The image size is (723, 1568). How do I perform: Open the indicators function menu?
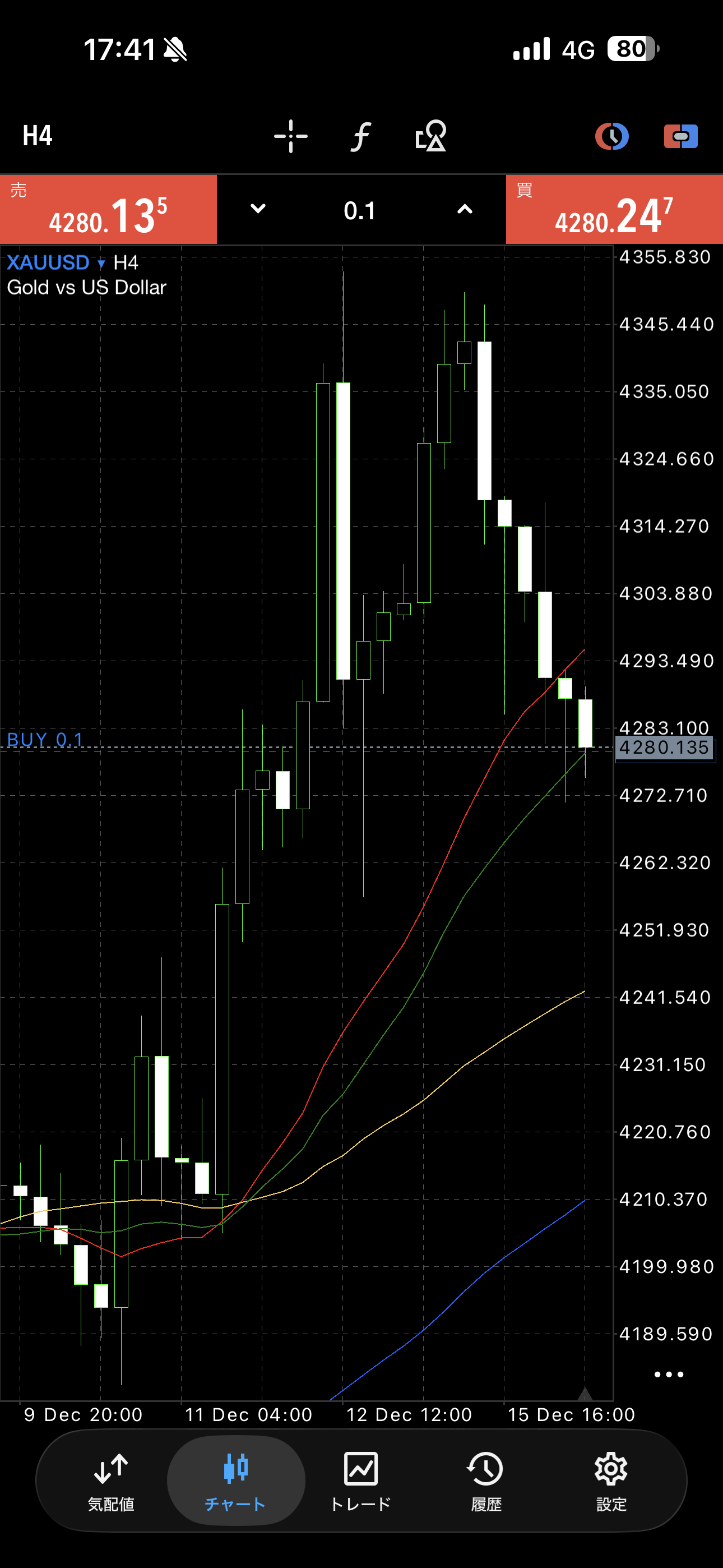361,136
